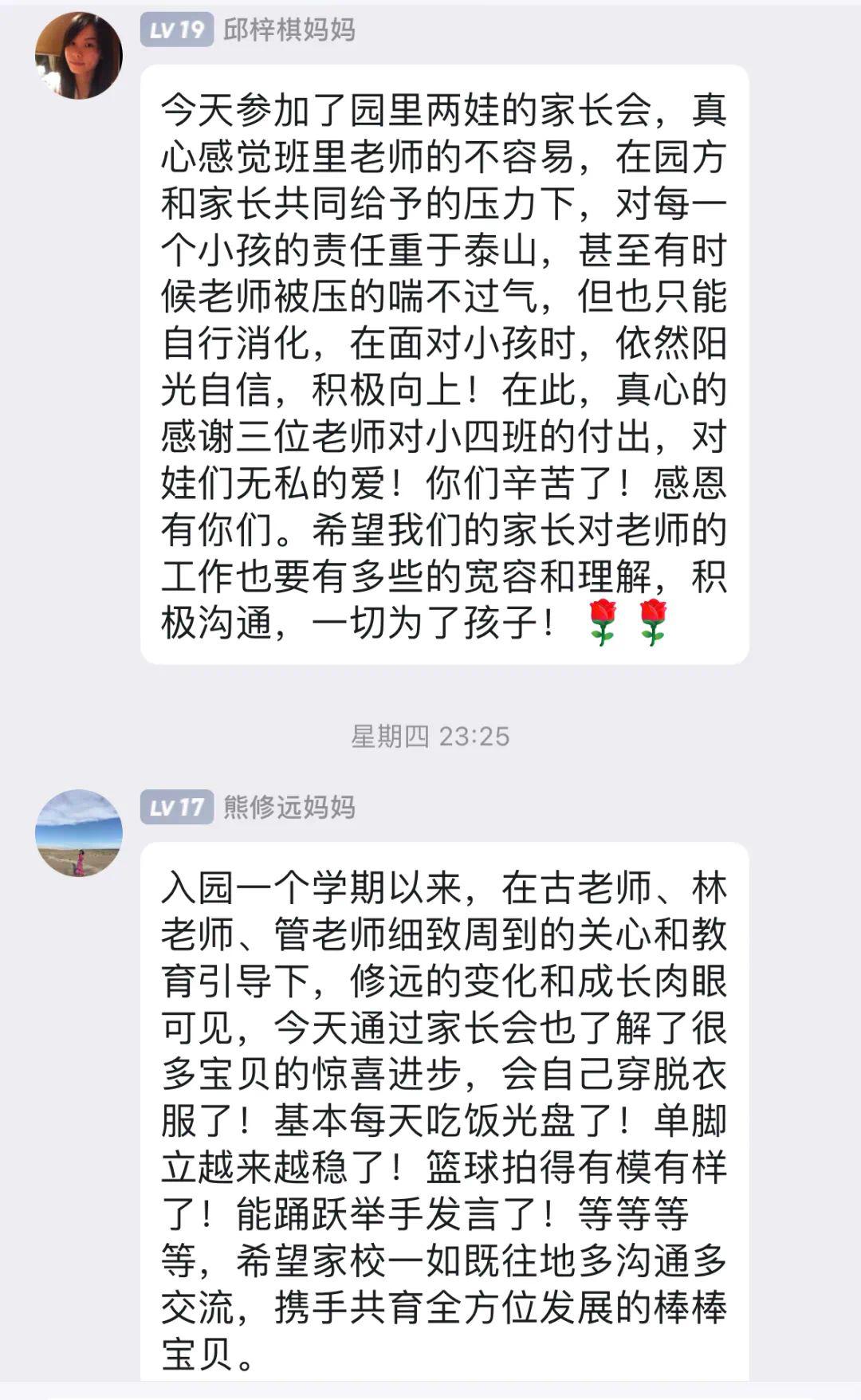Tap the LV17 level badge
The height and width of the screenshot is (1400, 861).
[x=176, y=808]
